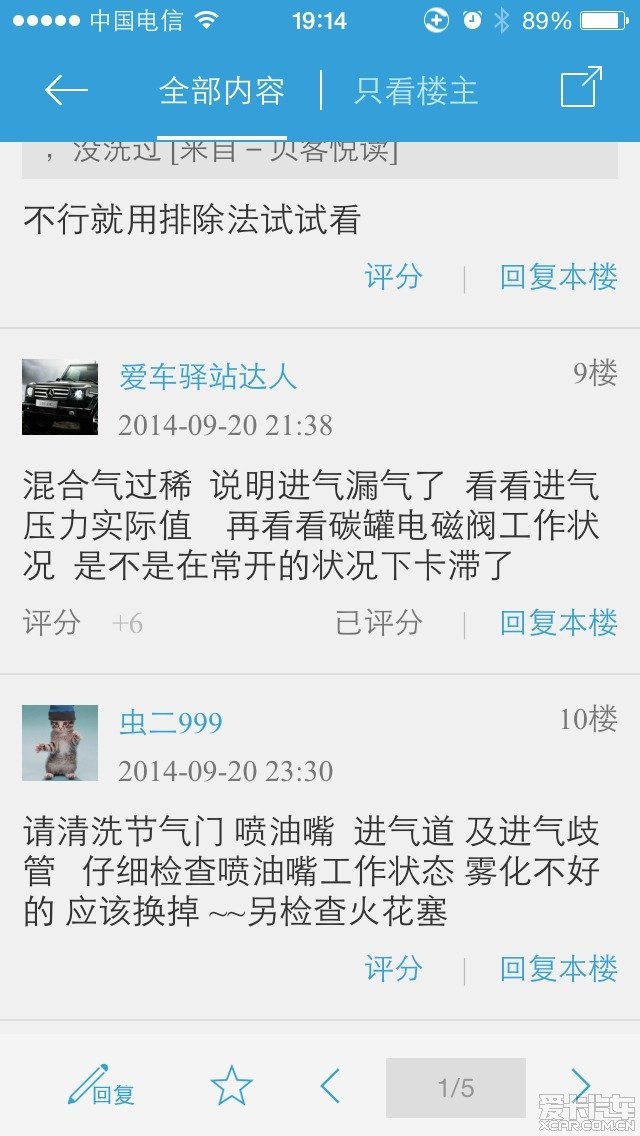Go to the next page arrow
Viewport: 640px width, 1136px height.
582,1086
